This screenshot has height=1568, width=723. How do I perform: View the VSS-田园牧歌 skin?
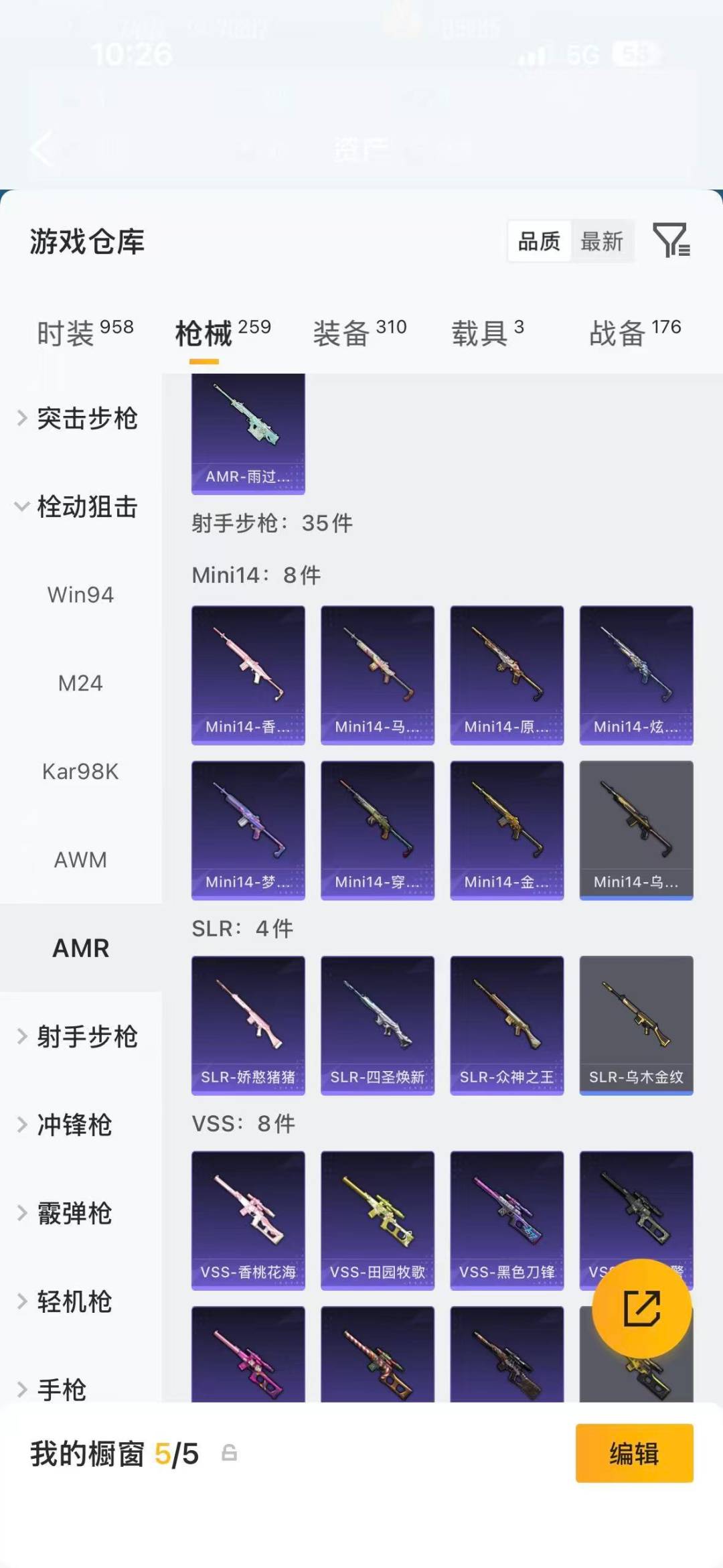tap(377, 1219)
